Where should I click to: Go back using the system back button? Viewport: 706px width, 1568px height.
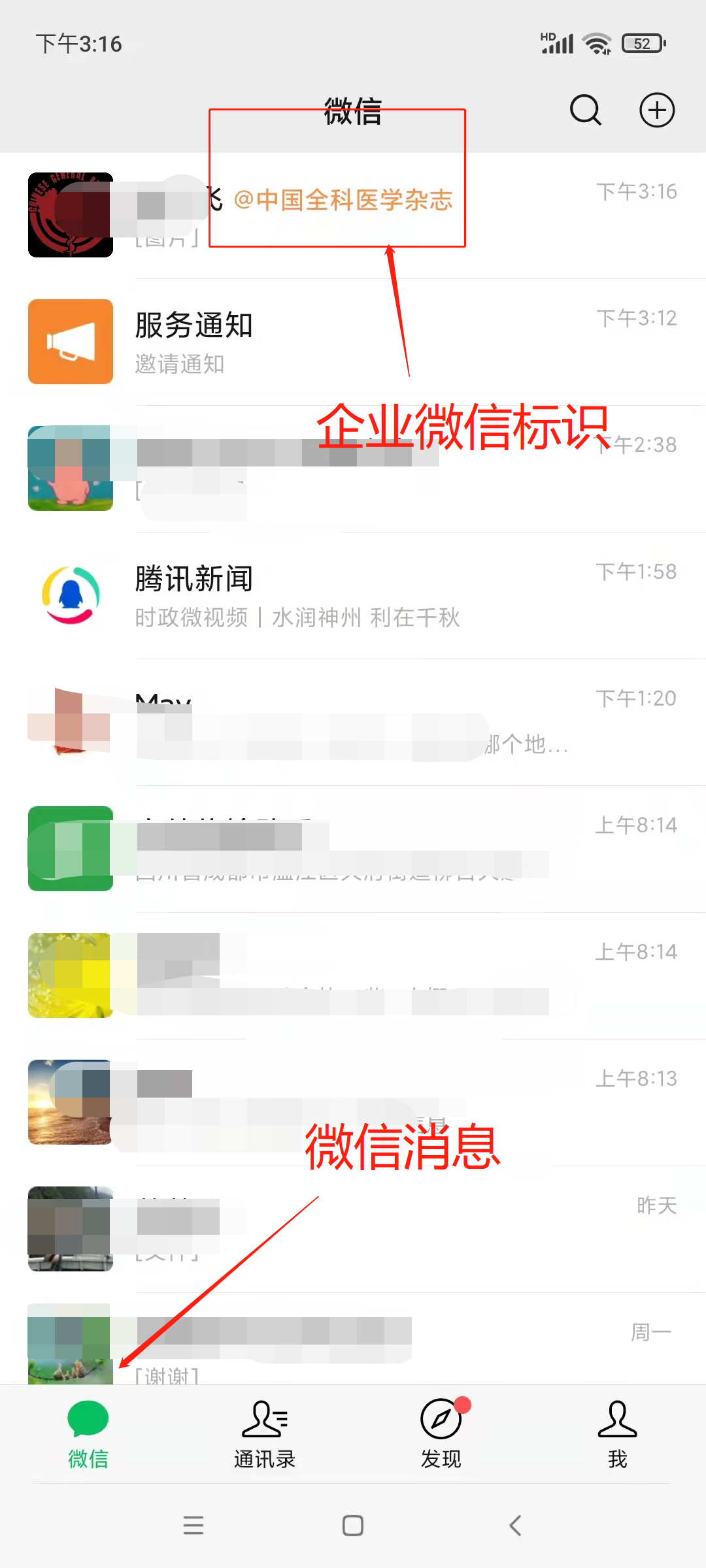tap(515, 1526)
